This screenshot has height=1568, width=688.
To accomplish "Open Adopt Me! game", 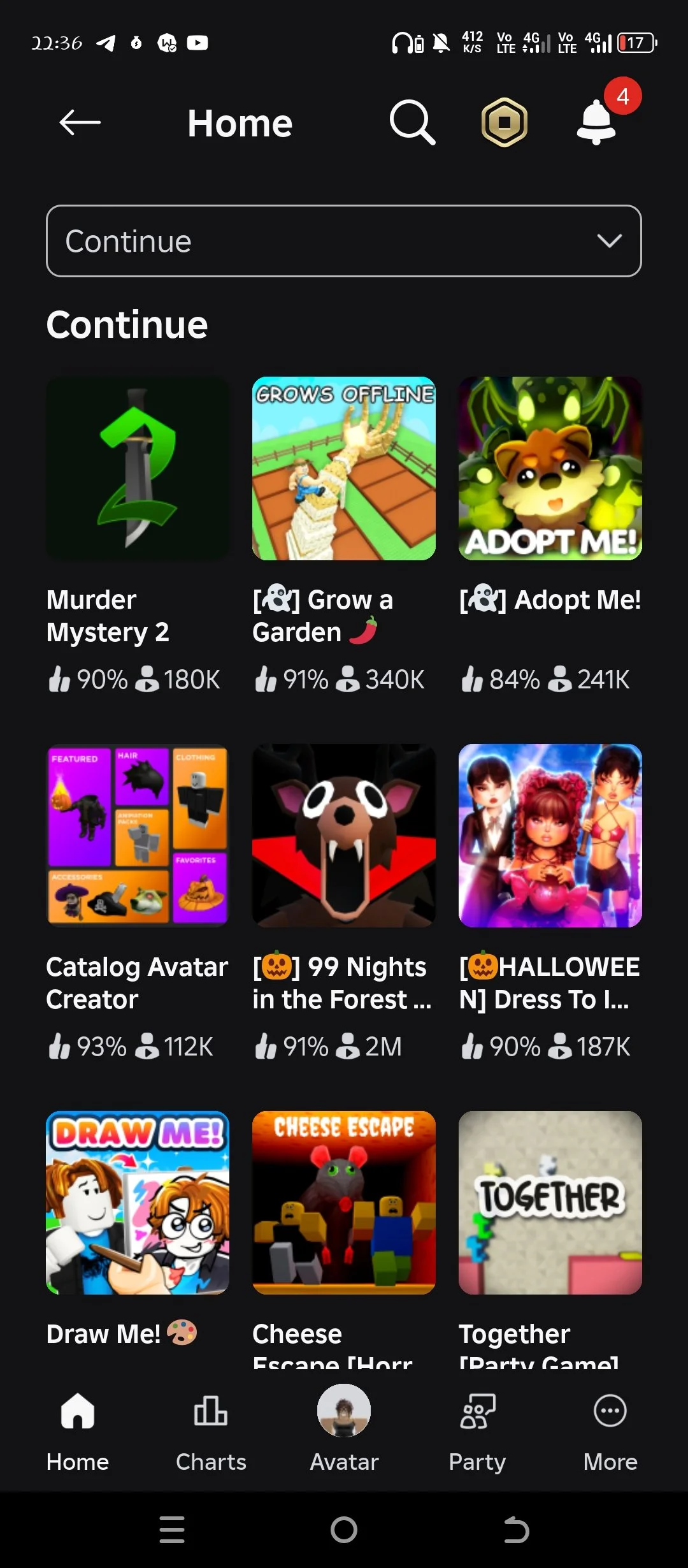I will pos(550,468).
